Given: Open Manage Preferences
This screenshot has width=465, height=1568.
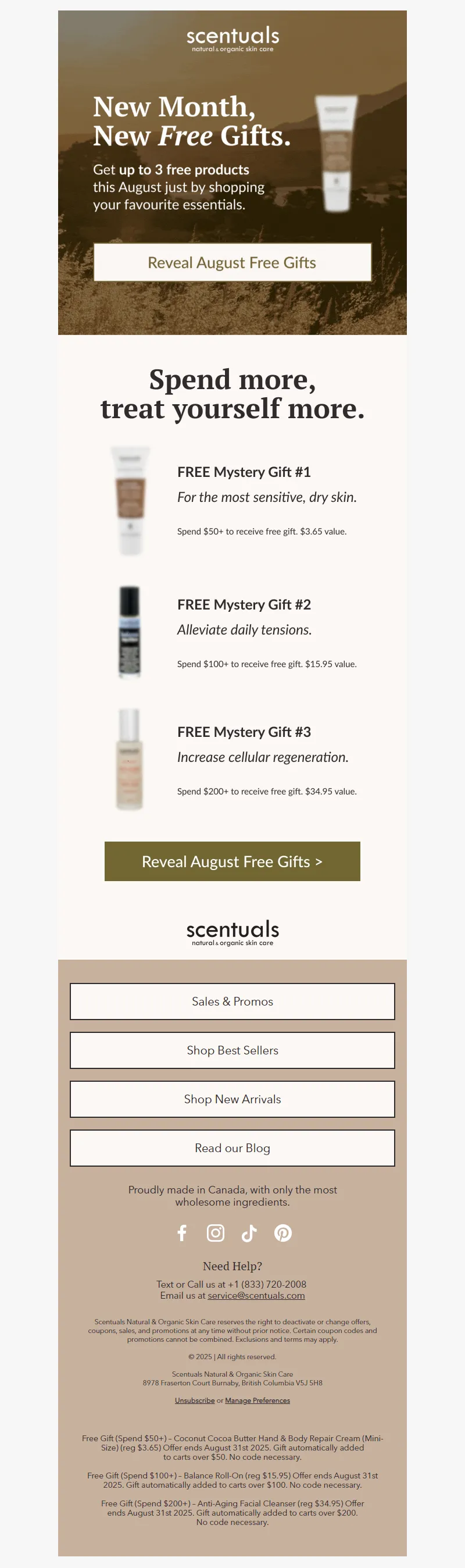Looking at the screenshot, I should [x=257, y=1400].
